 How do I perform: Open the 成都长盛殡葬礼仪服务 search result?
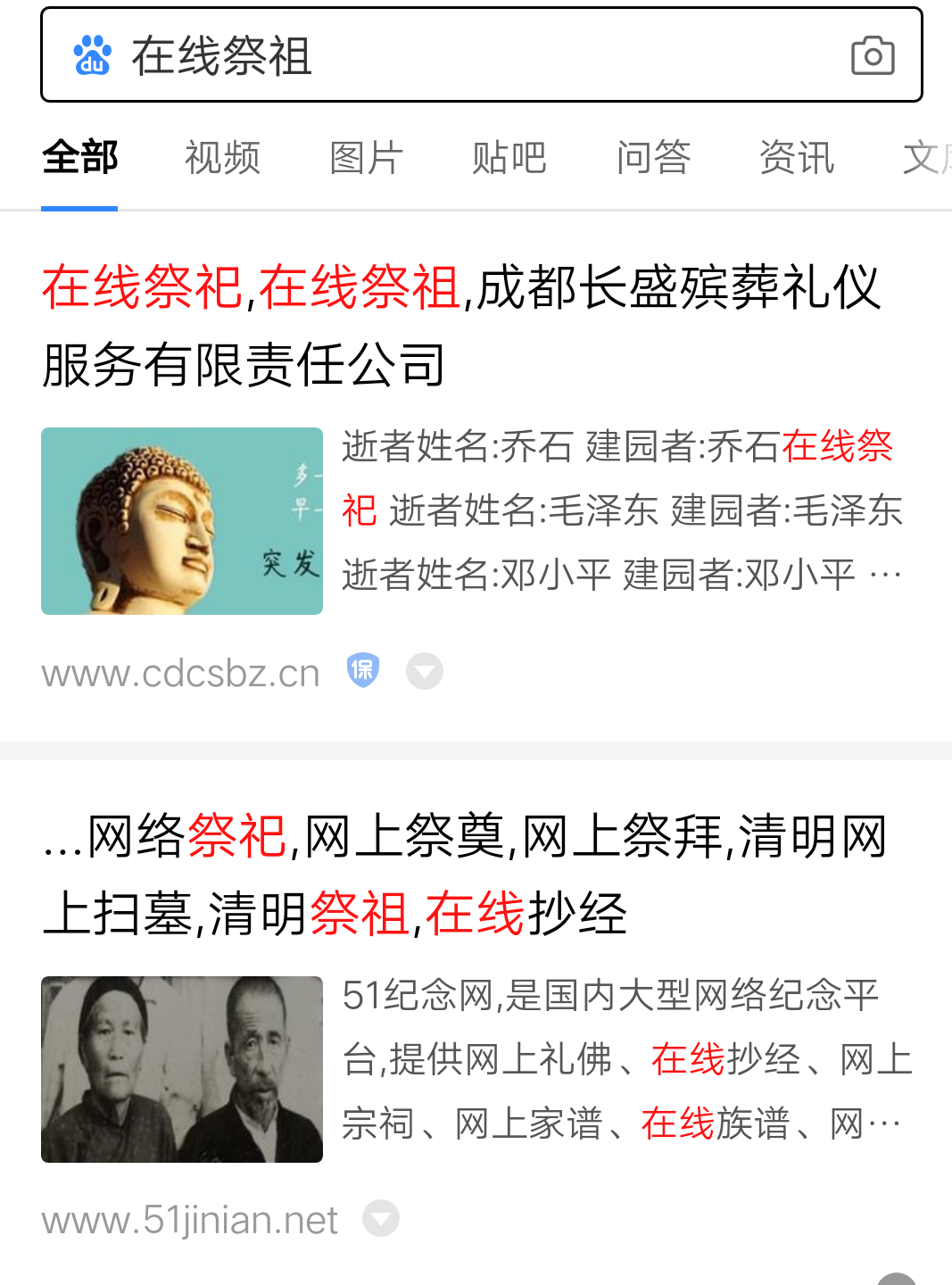[x=460, y=326]
